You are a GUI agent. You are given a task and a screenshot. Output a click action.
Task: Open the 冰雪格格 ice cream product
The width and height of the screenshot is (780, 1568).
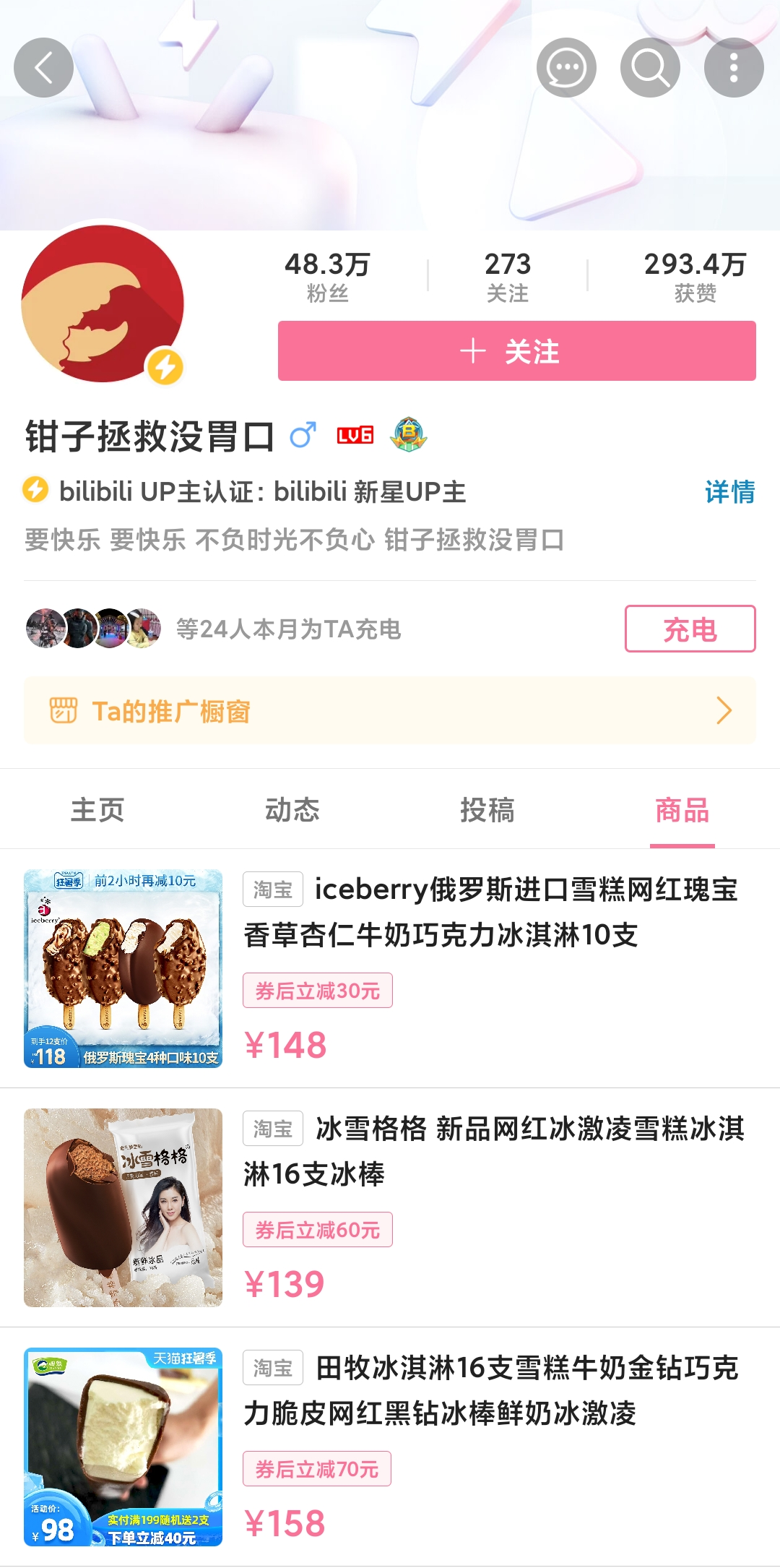click(493, 1151)
